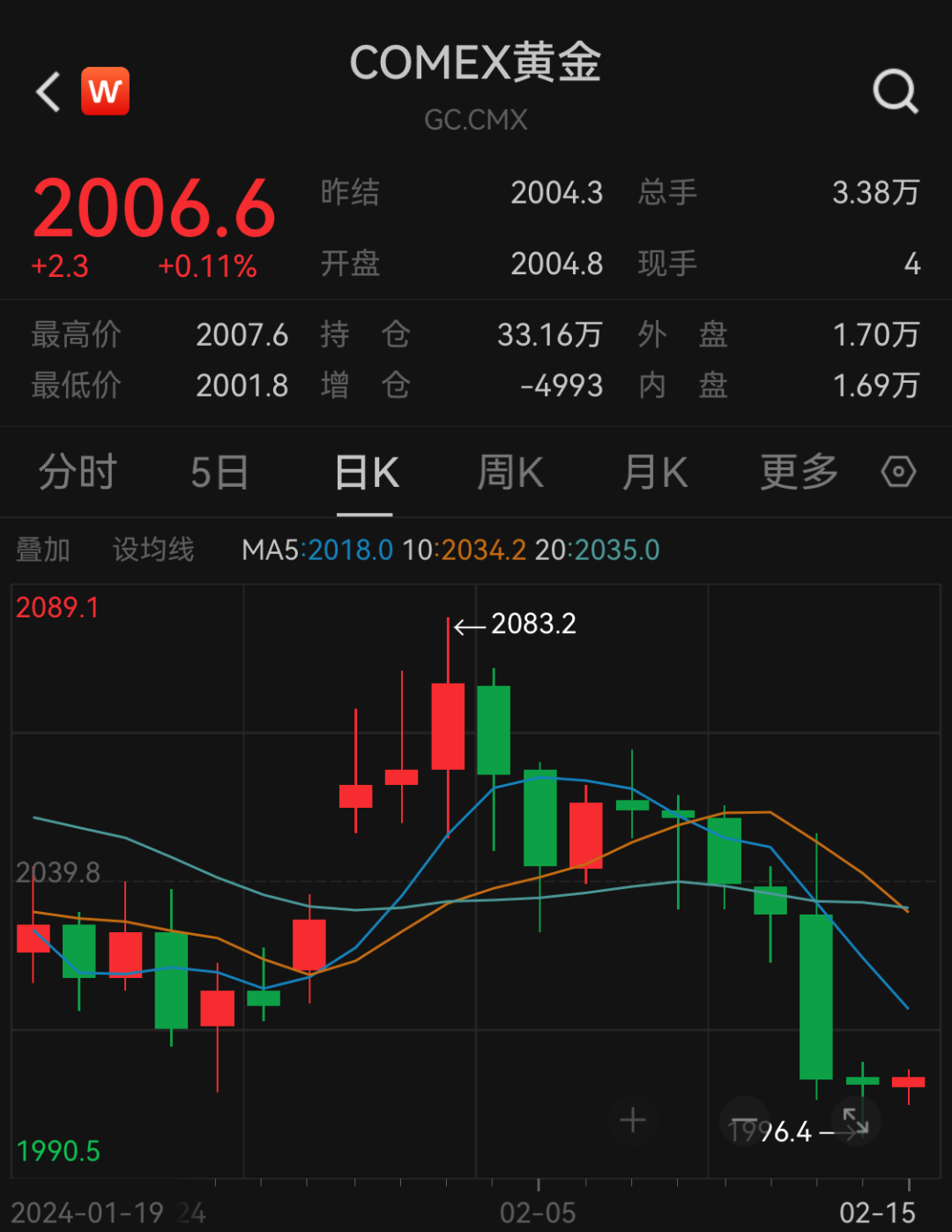Switch to the 分时 intraday tab

click(x=78, y=472)
